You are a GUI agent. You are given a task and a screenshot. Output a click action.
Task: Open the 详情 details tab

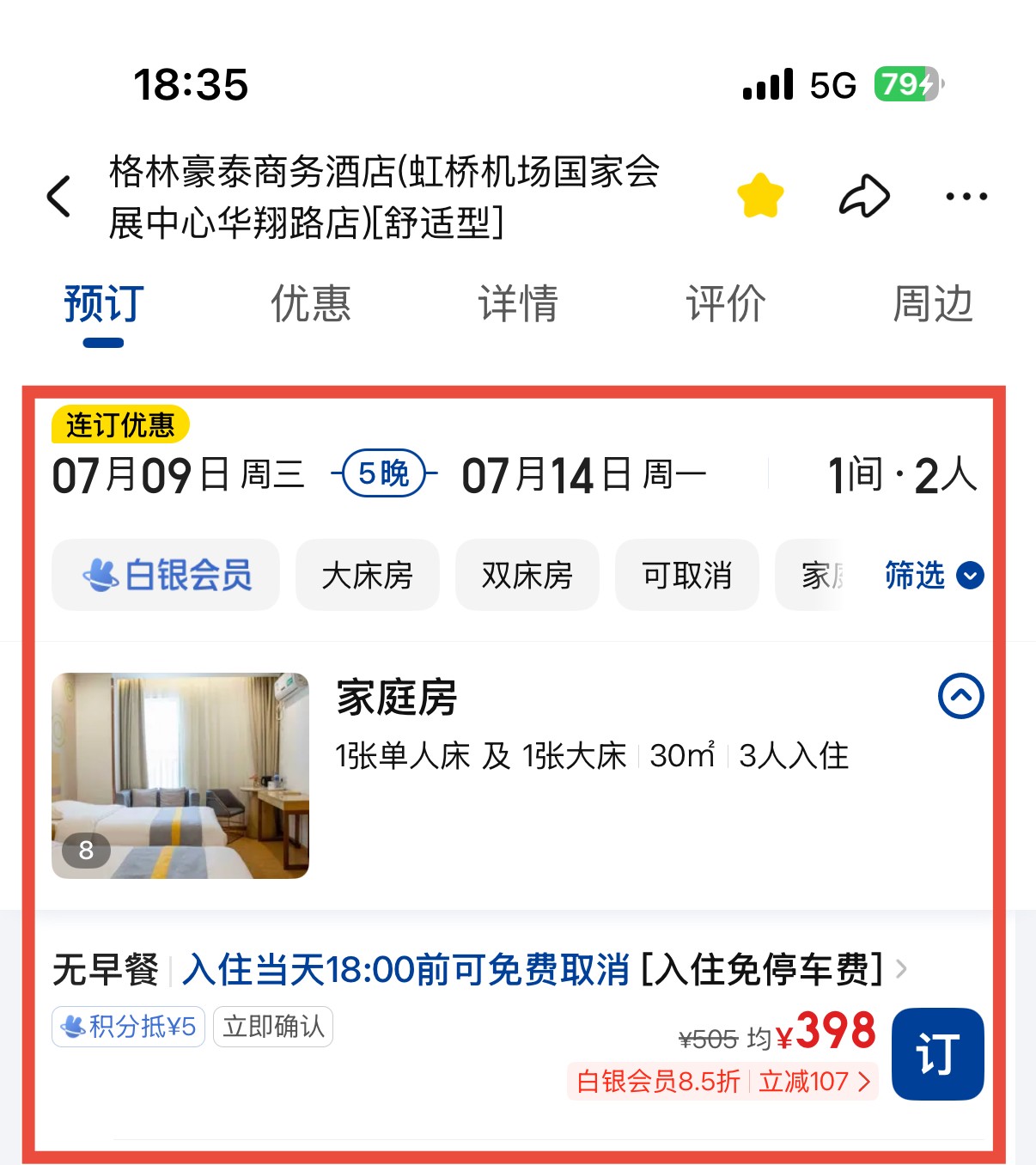(x=518, y=302)
